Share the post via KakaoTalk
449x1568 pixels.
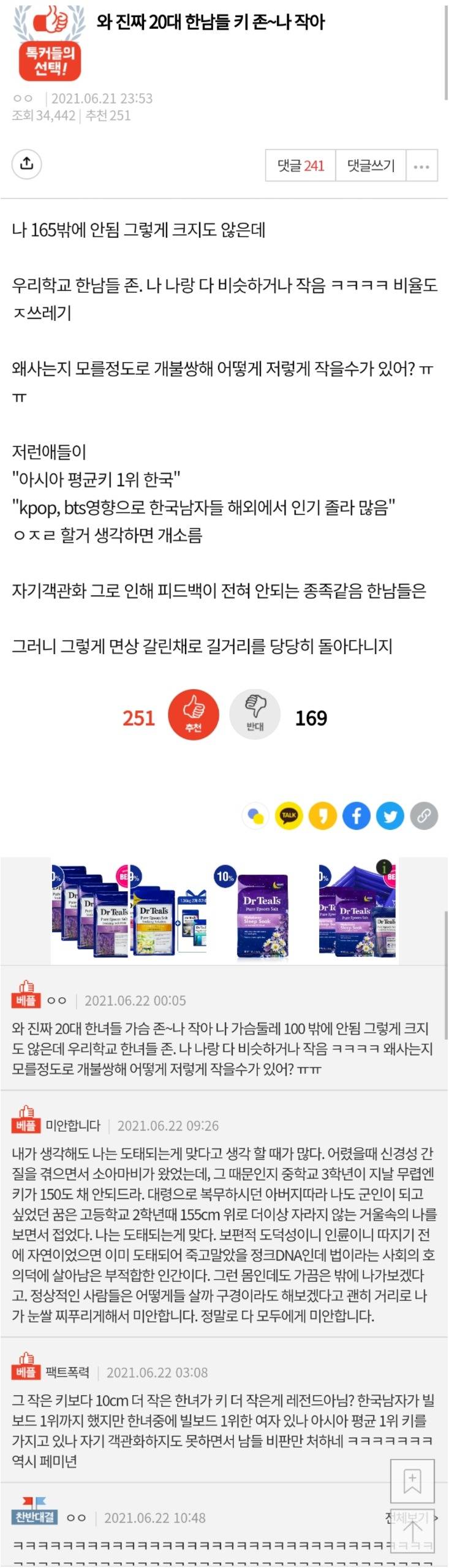tap(289, 815)
